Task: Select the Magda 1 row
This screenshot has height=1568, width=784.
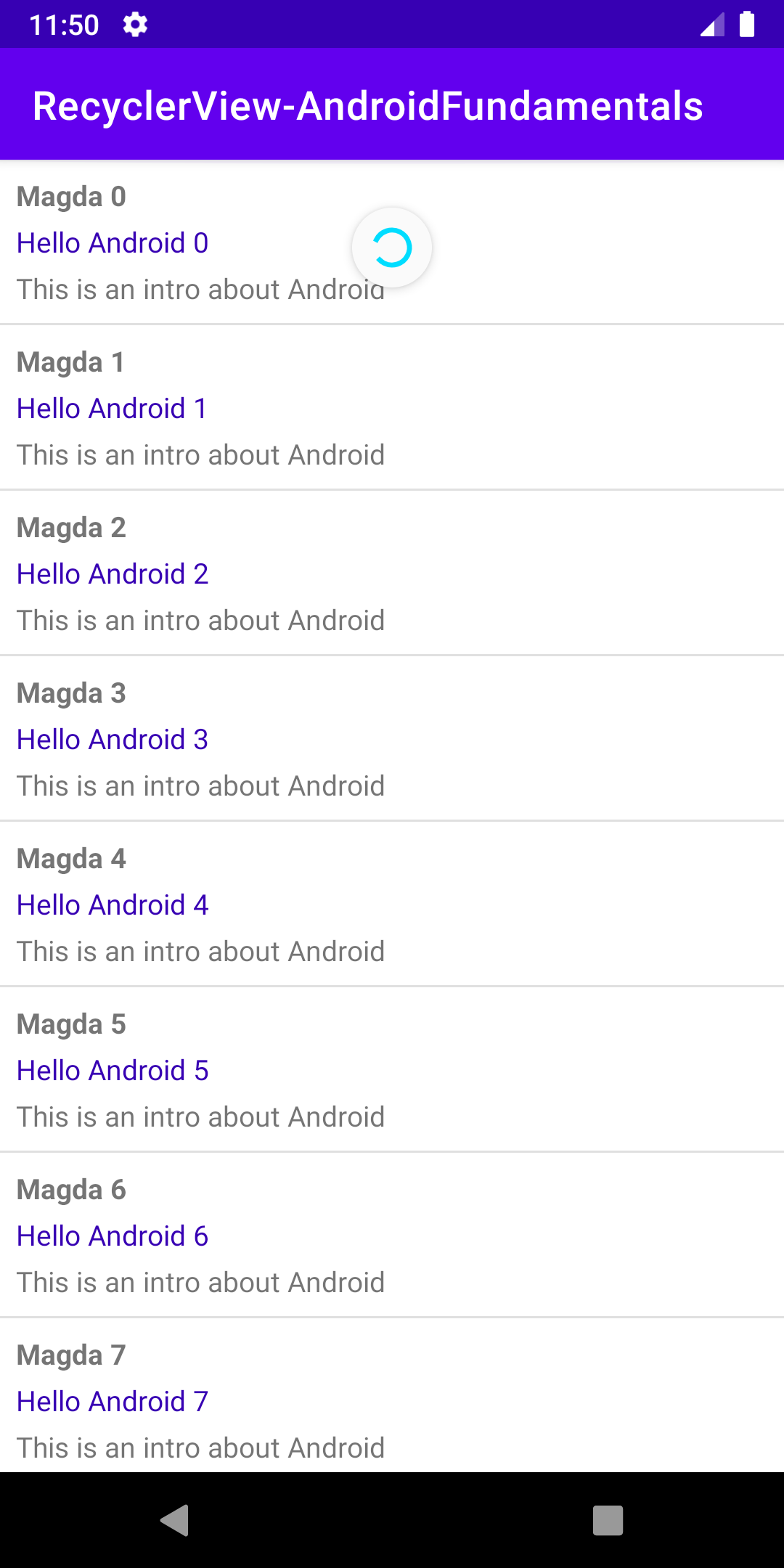Action: tap(392, 408)
